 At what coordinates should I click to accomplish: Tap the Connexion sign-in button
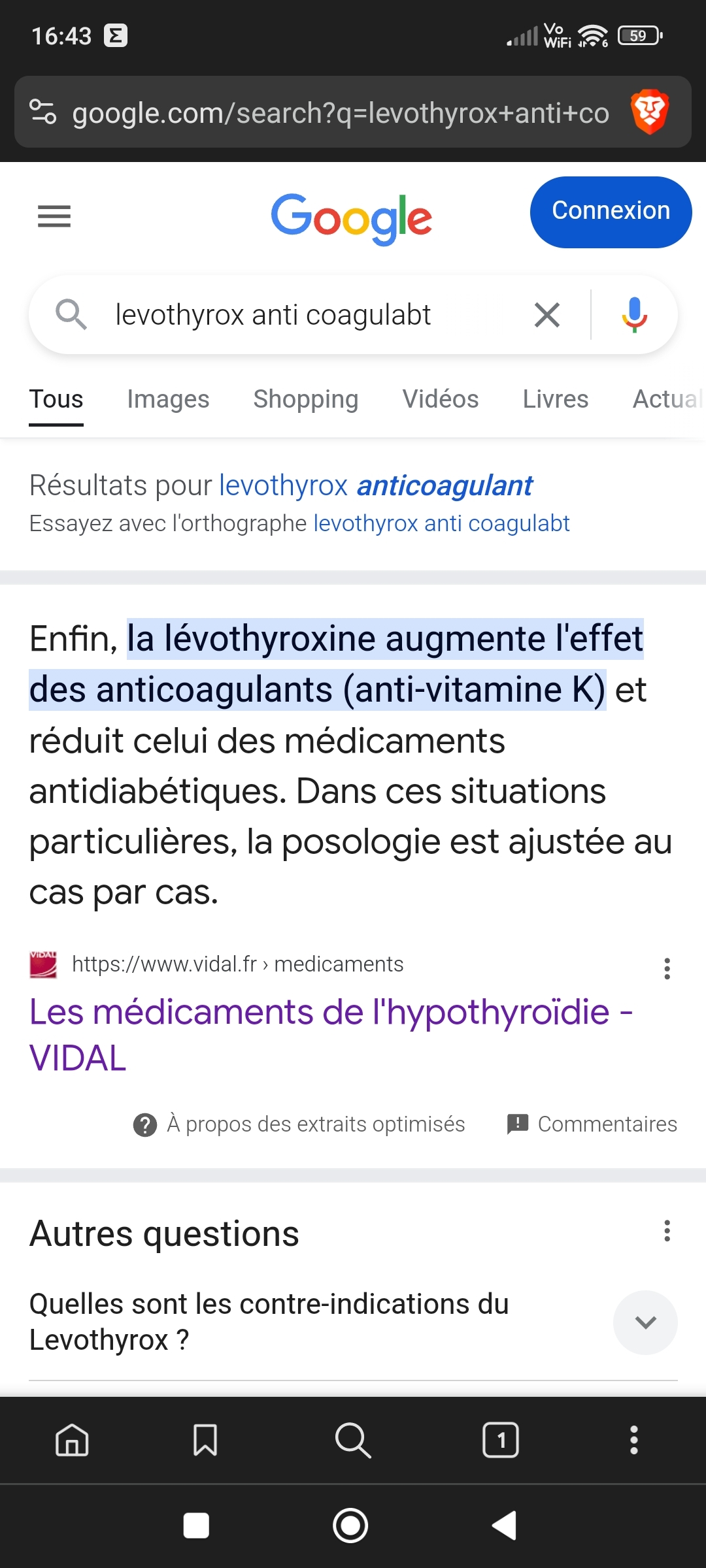611,212
